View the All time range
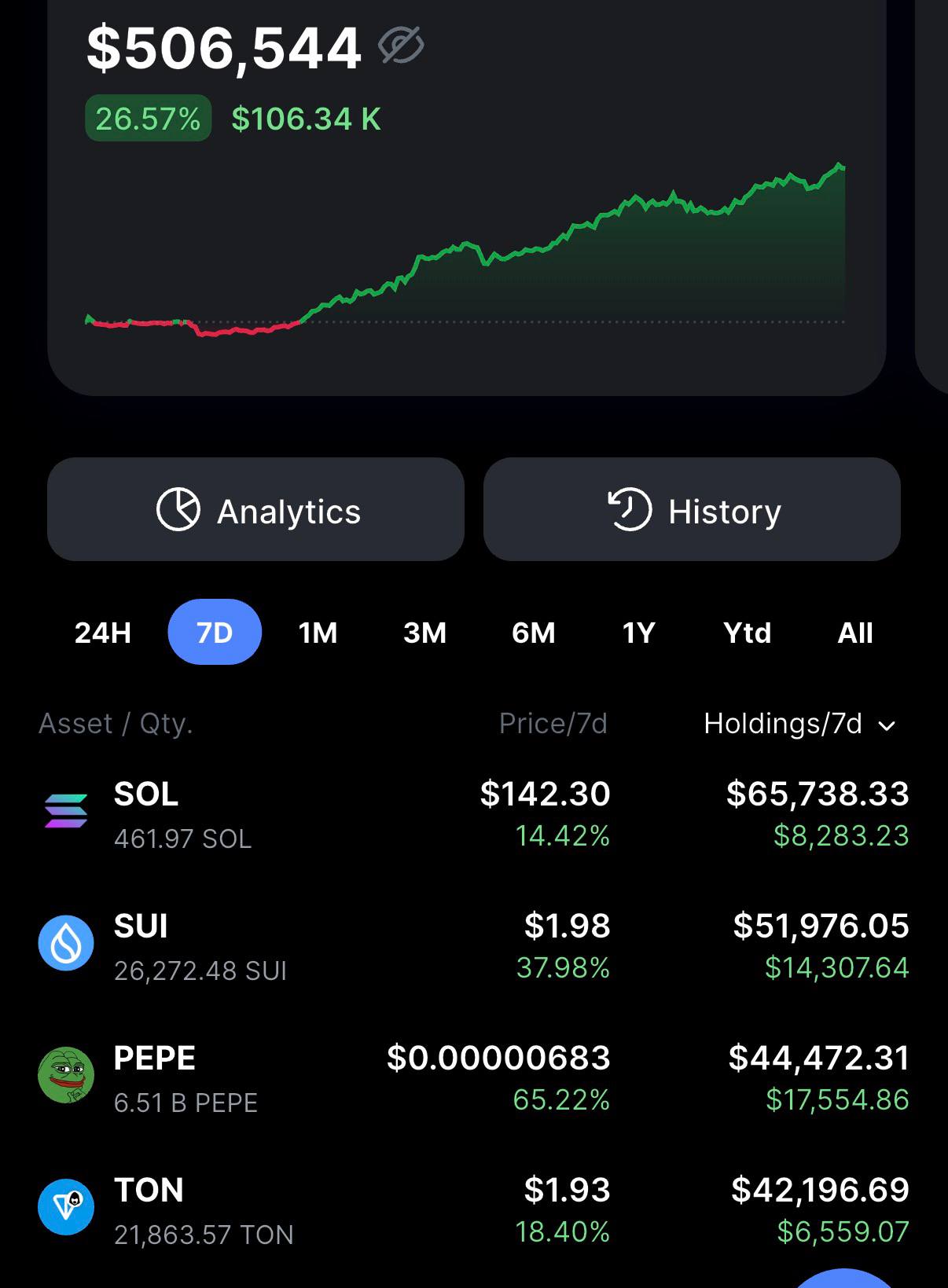Image resolution: width=948 pixels, height=1288 pixels. [855, 633]
